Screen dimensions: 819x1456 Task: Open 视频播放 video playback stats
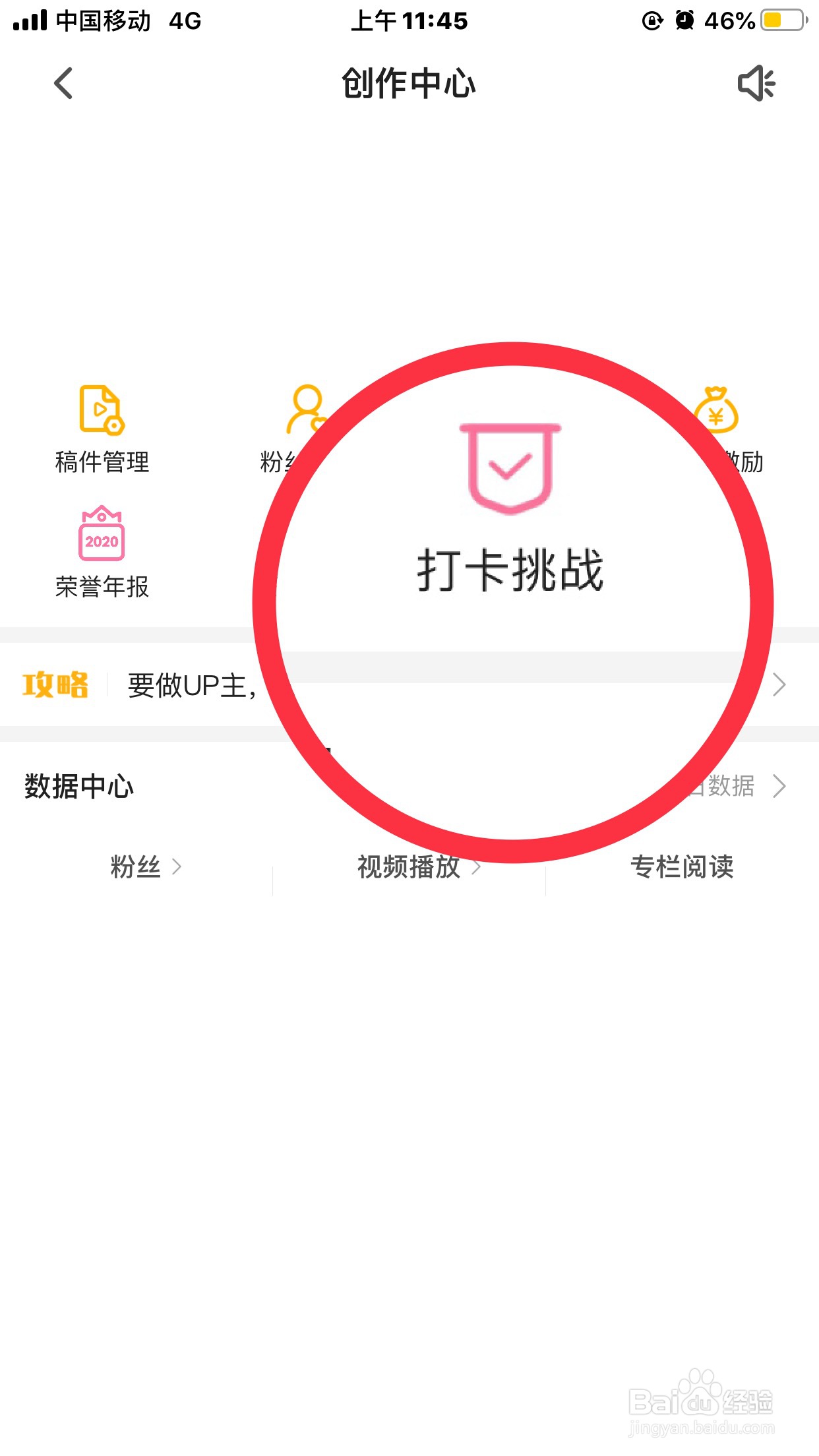[x=408, y=867]
